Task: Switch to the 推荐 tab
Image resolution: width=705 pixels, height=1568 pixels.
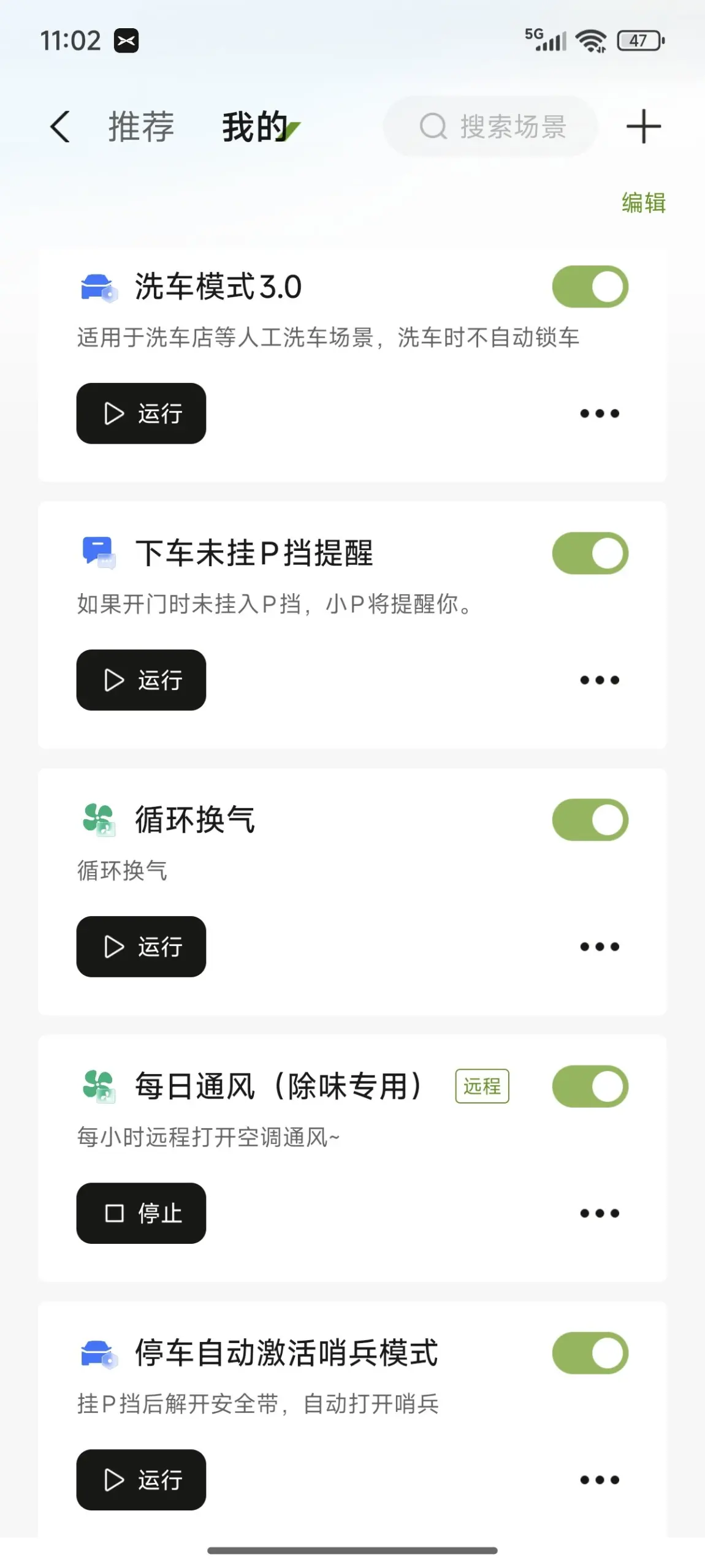Action: [142, 127]
